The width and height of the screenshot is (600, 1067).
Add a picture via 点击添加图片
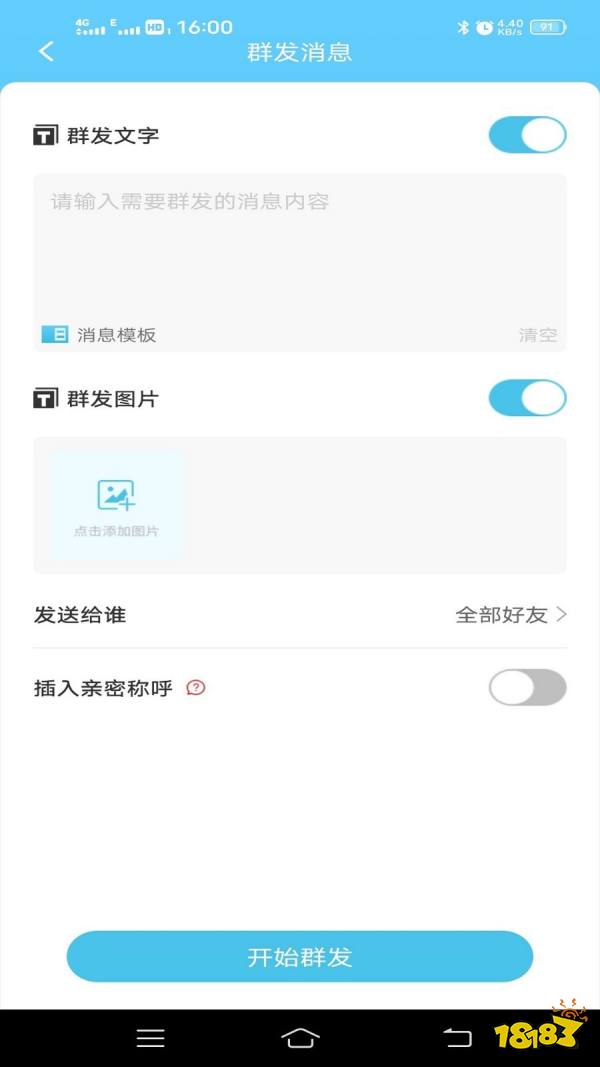pos(116,505)
